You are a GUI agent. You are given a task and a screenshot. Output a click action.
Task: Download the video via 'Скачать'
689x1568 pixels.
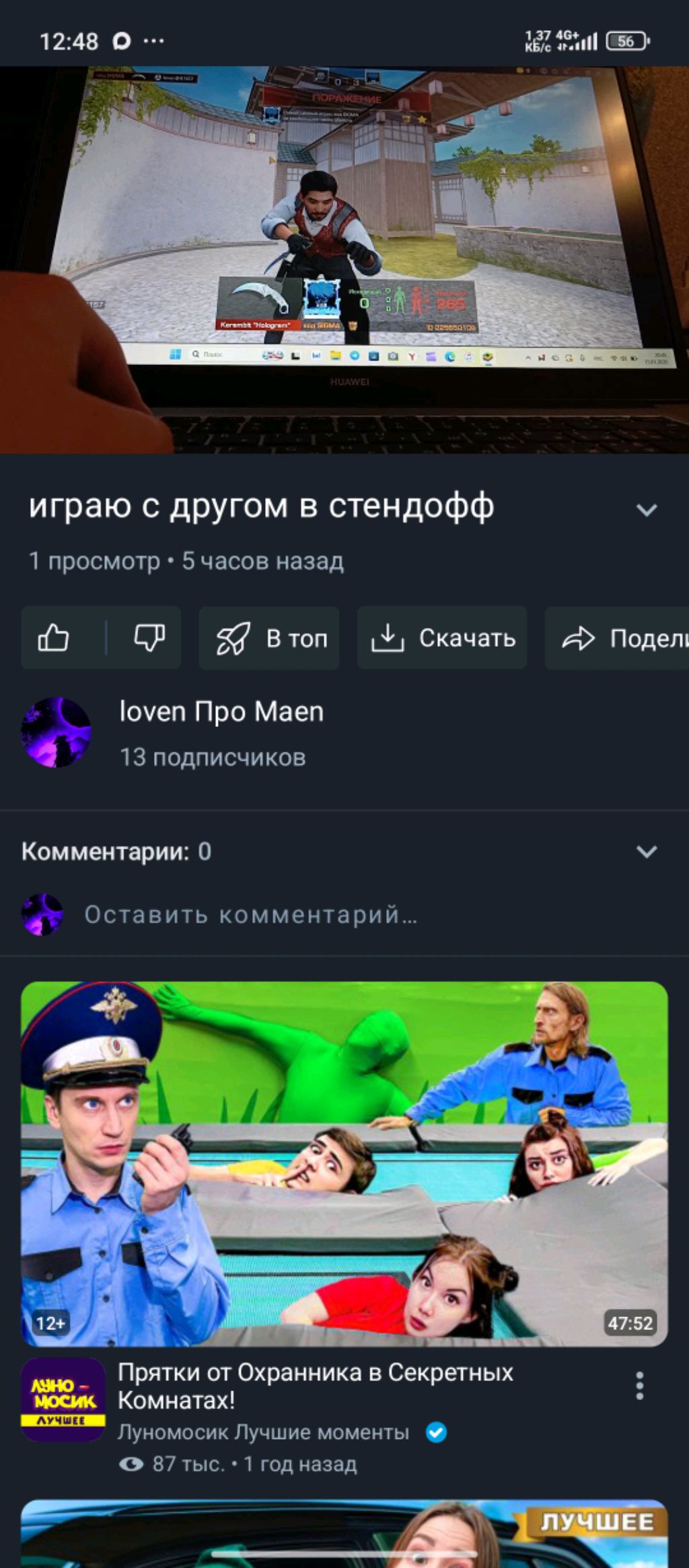[x=442, y=637]
